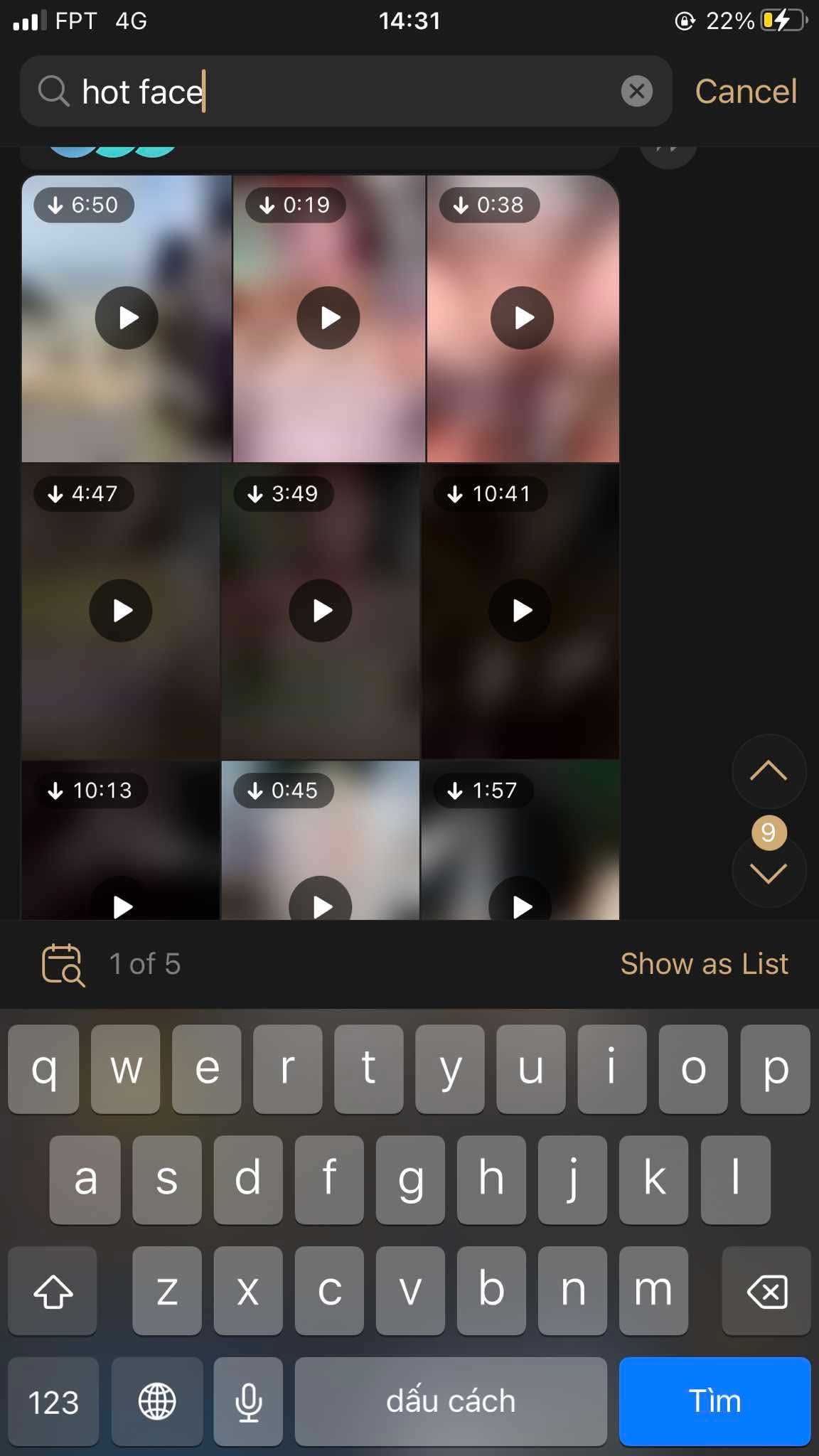Play the 3:49 video
The image size is (819, 1456).
point(321,611)
